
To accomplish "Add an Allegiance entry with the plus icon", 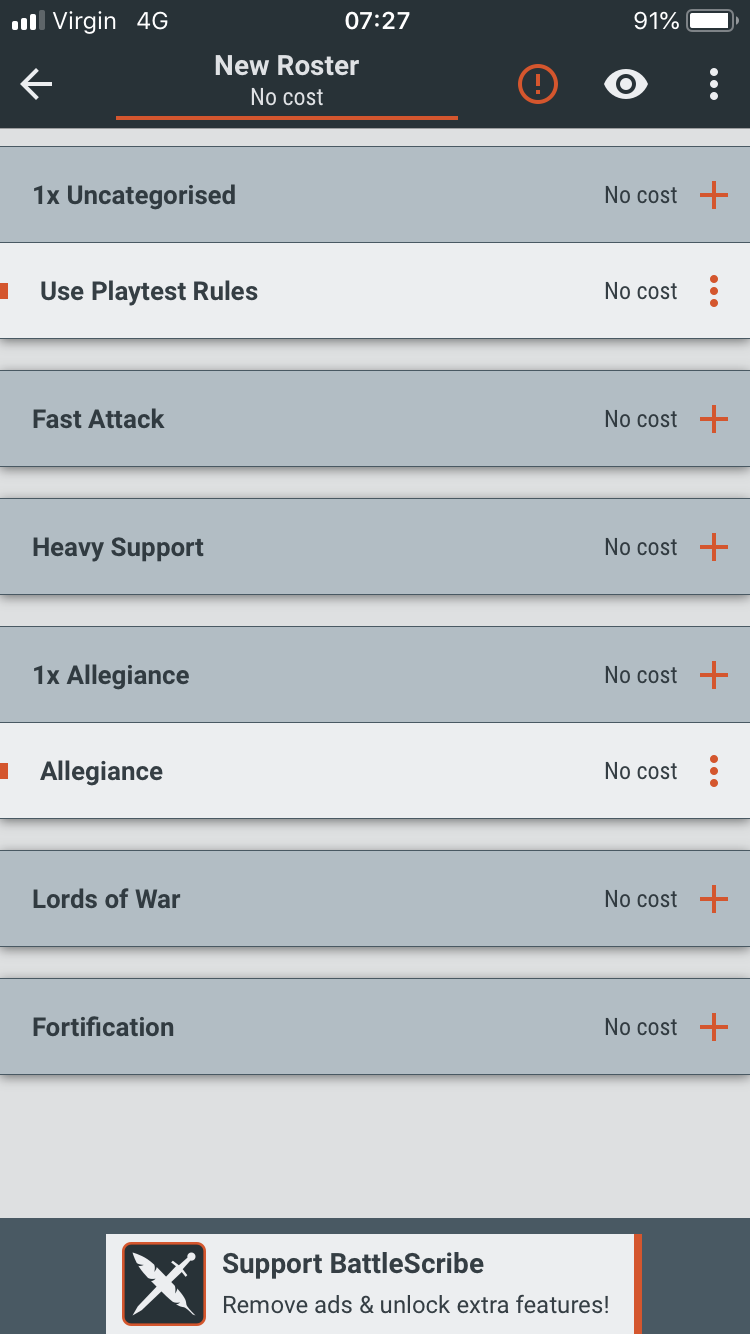I will tap(714, 675).
